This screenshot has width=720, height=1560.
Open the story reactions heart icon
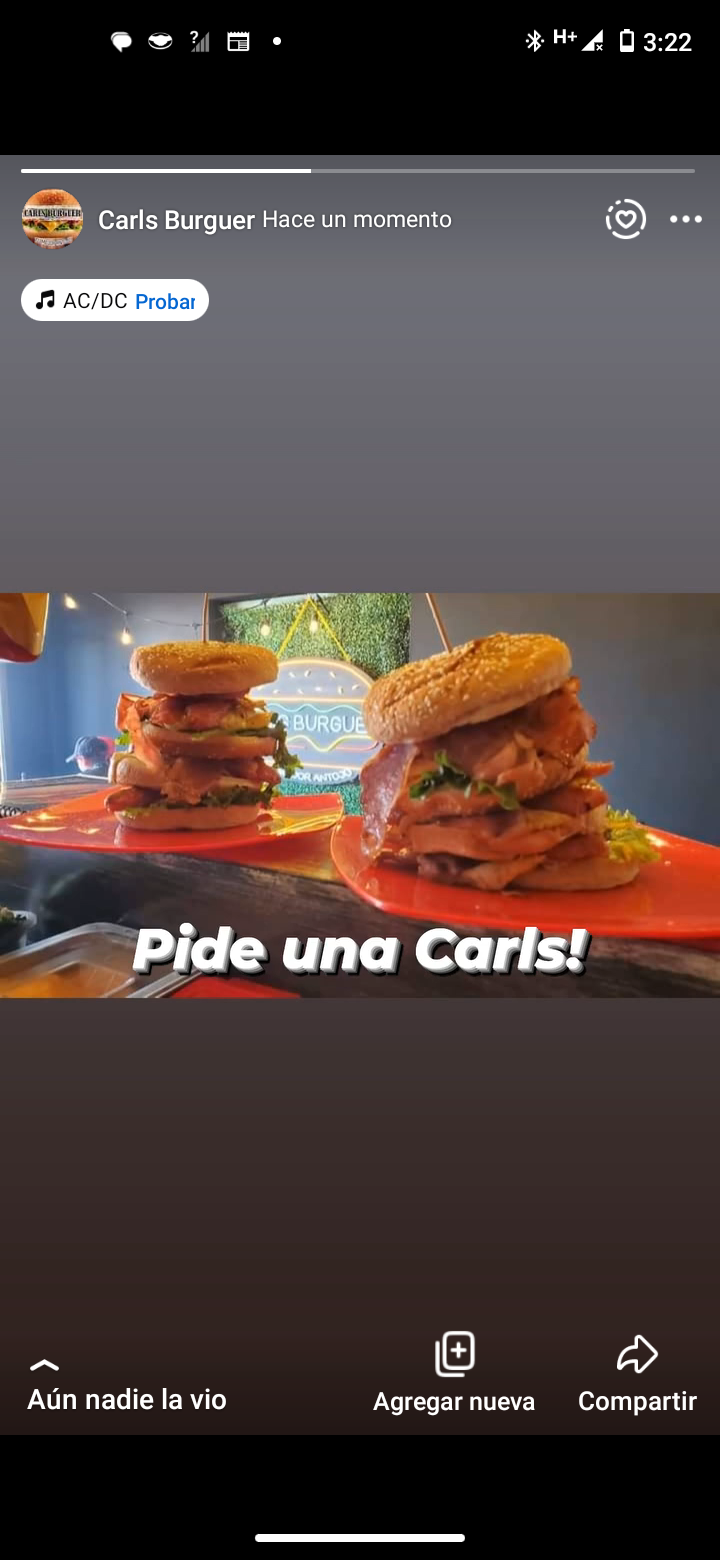click(x=626, y=218)
